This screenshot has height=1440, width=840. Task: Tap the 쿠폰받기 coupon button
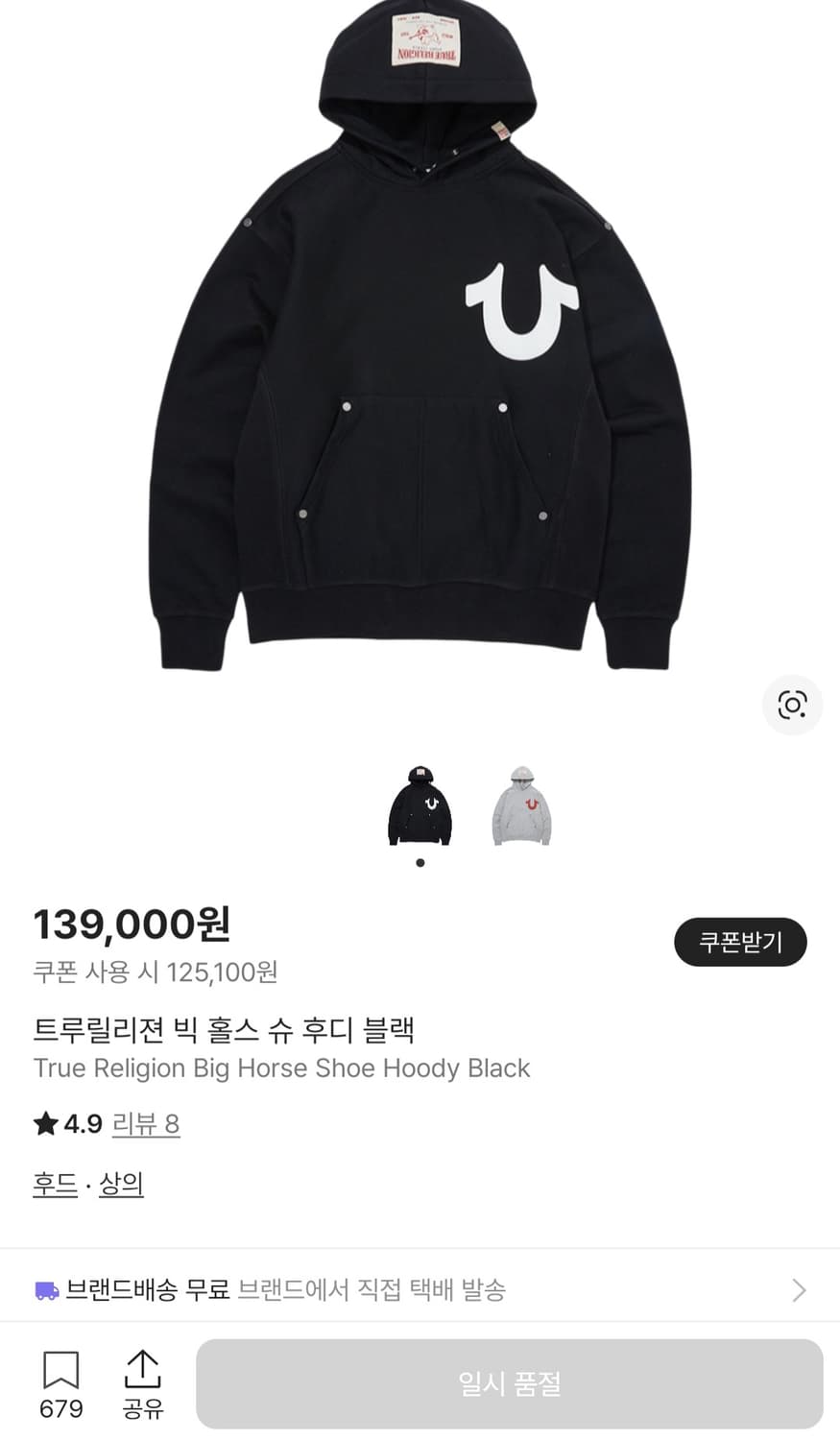tap(740, 942)
